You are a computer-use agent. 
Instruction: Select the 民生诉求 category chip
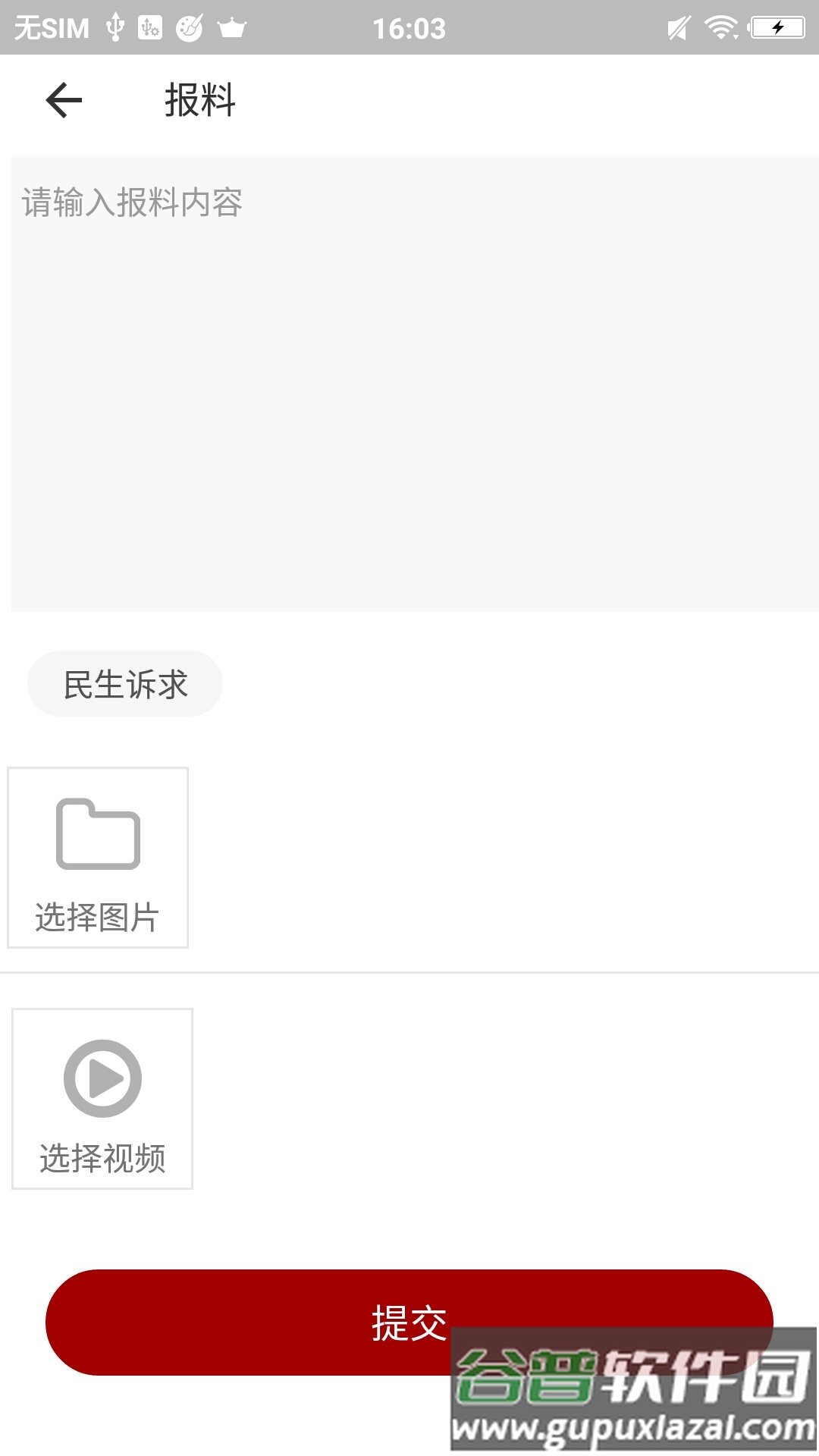coord(125,684)
